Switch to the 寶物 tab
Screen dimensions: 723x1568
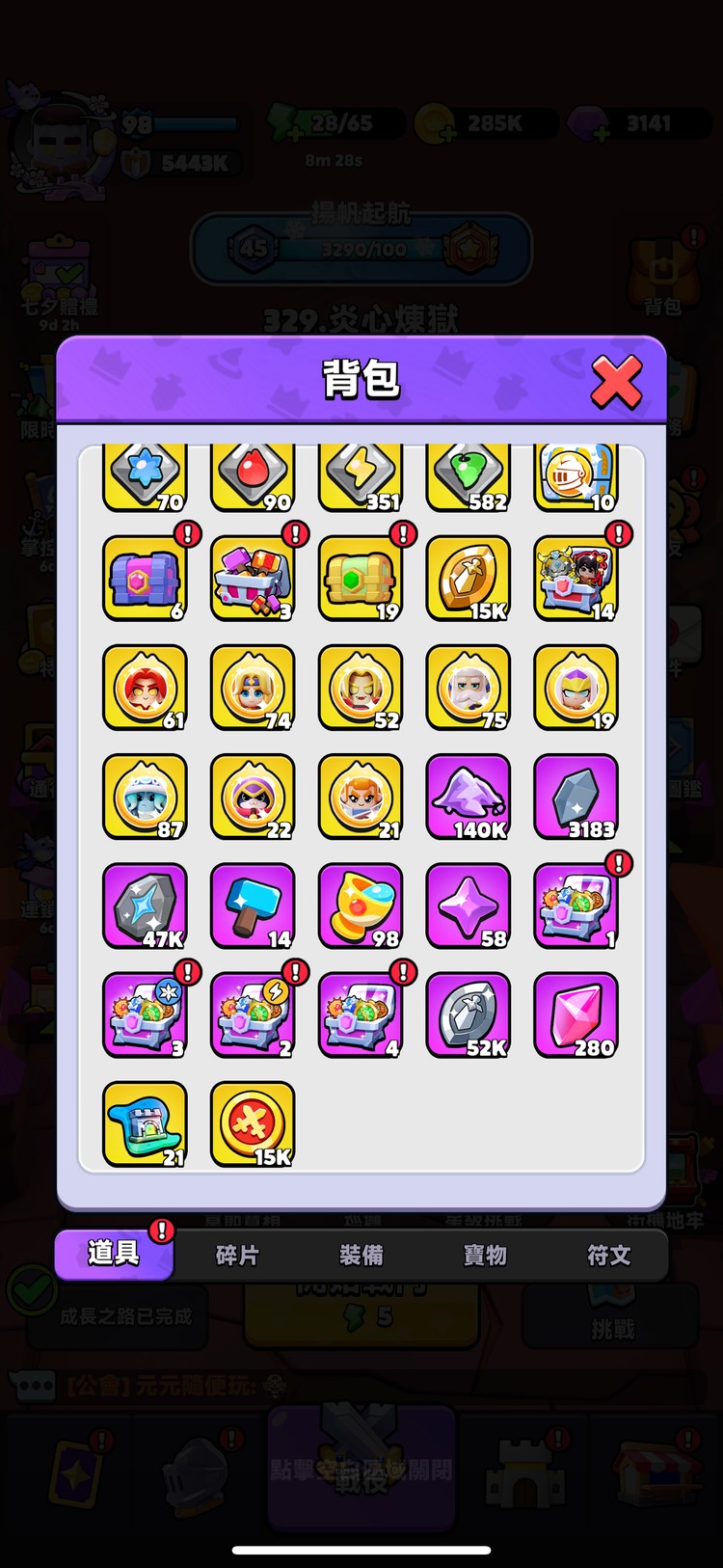click(x=485, y=1255)
